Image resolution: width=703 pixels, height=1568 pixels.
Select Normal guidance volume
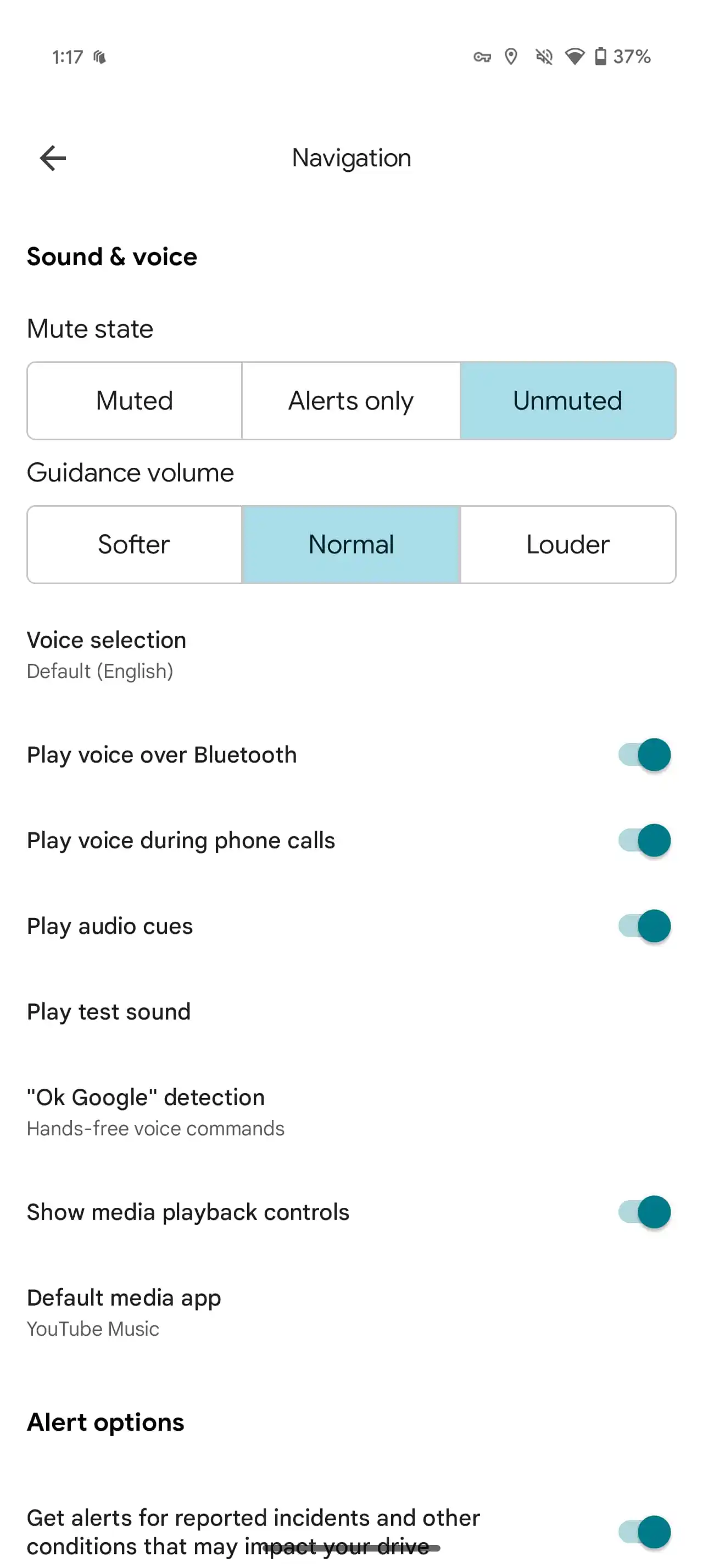click(x=350, y=544)
